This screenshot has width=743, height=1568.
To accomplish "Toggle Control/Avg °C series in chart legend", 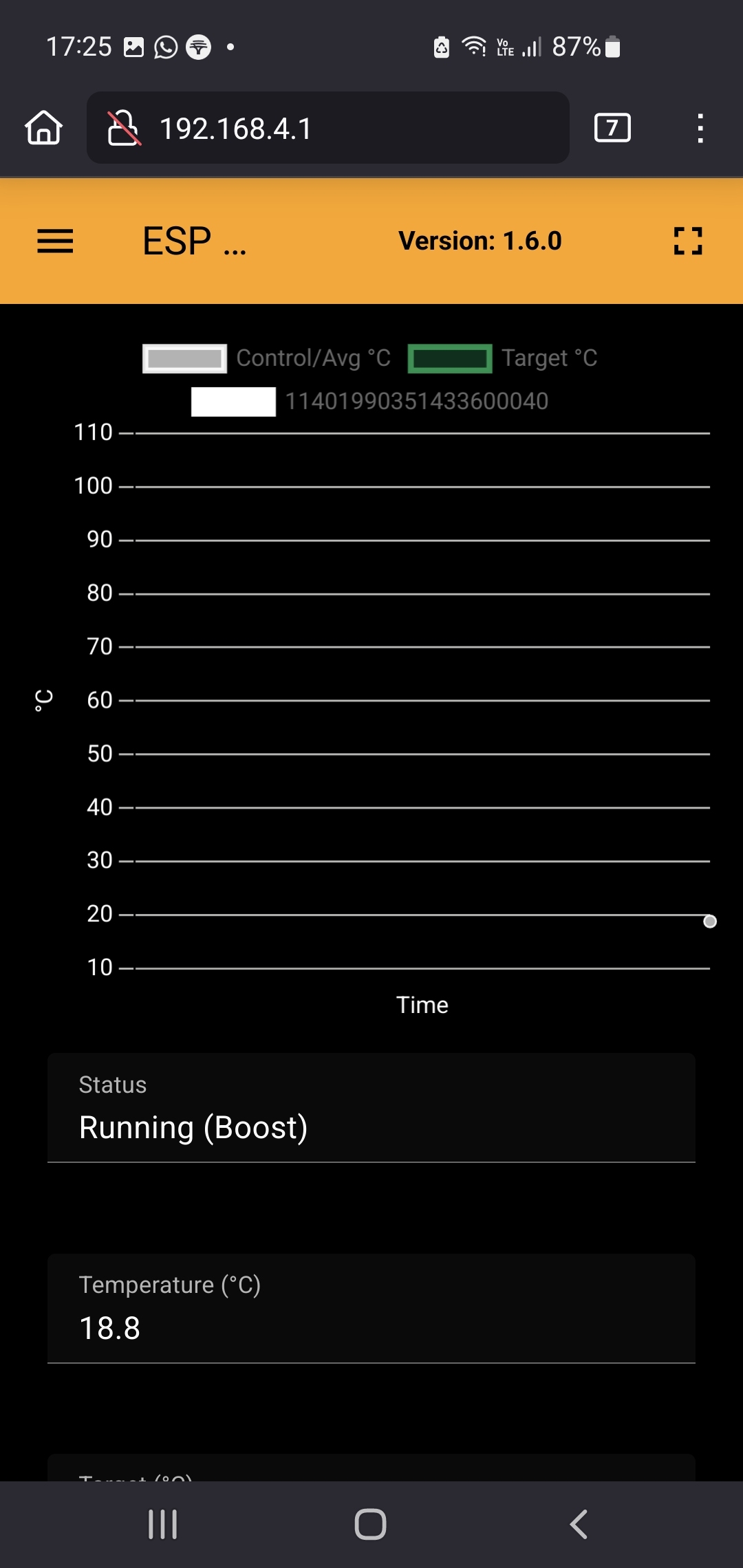I will click(267, 358).
